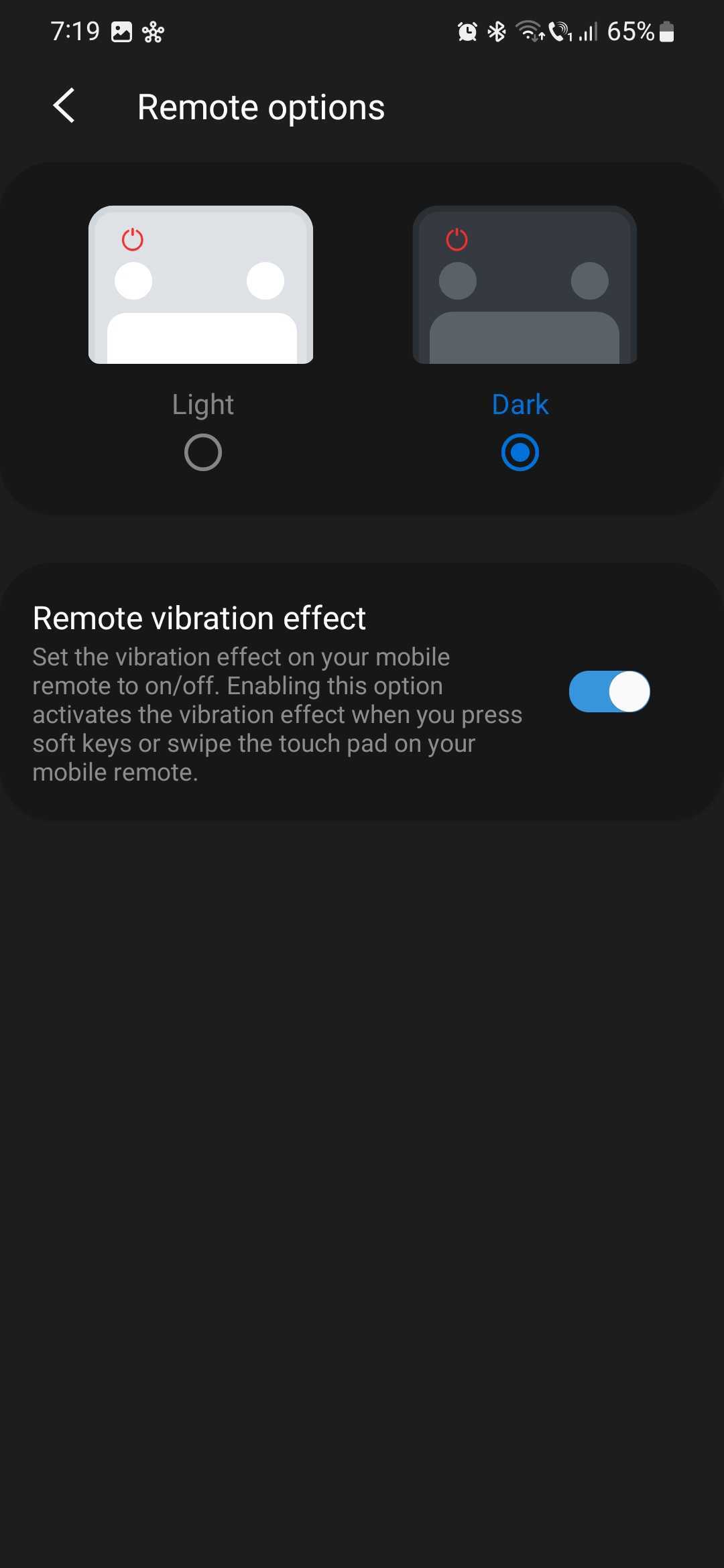Go back from Remote options

(64, 106)
